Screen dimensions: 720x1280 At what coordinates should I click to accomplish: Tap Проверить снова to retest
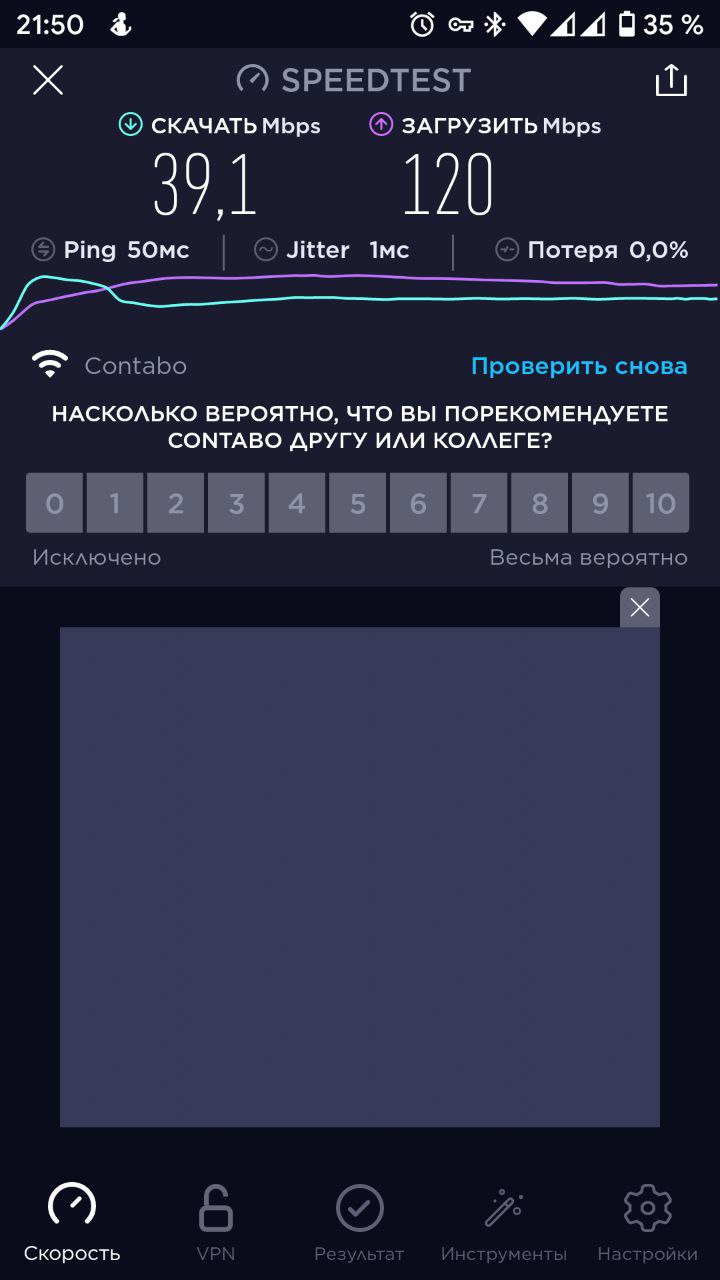click(x=579, y=366)
